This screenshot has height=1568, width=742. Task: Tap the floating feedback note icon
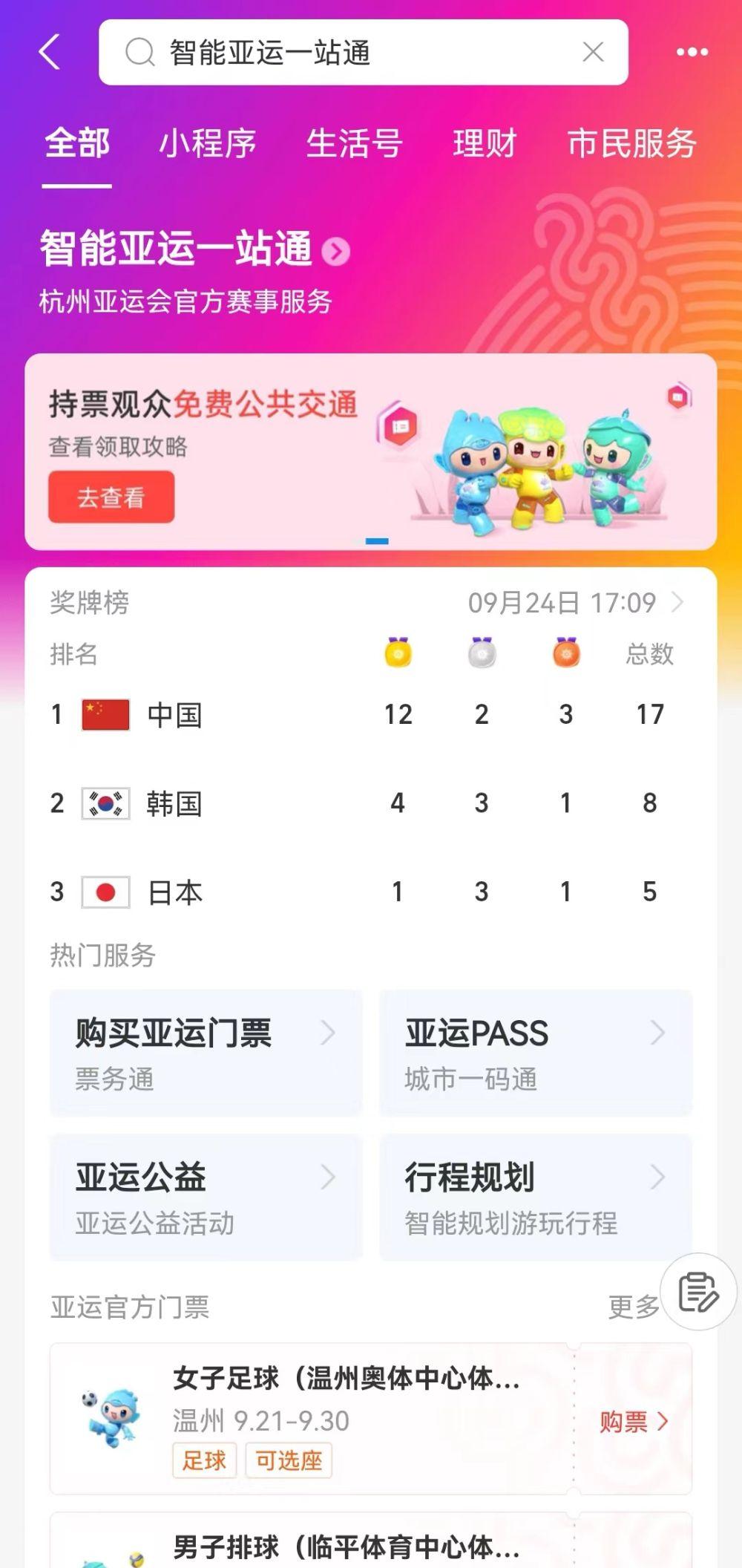(698, 1292)
